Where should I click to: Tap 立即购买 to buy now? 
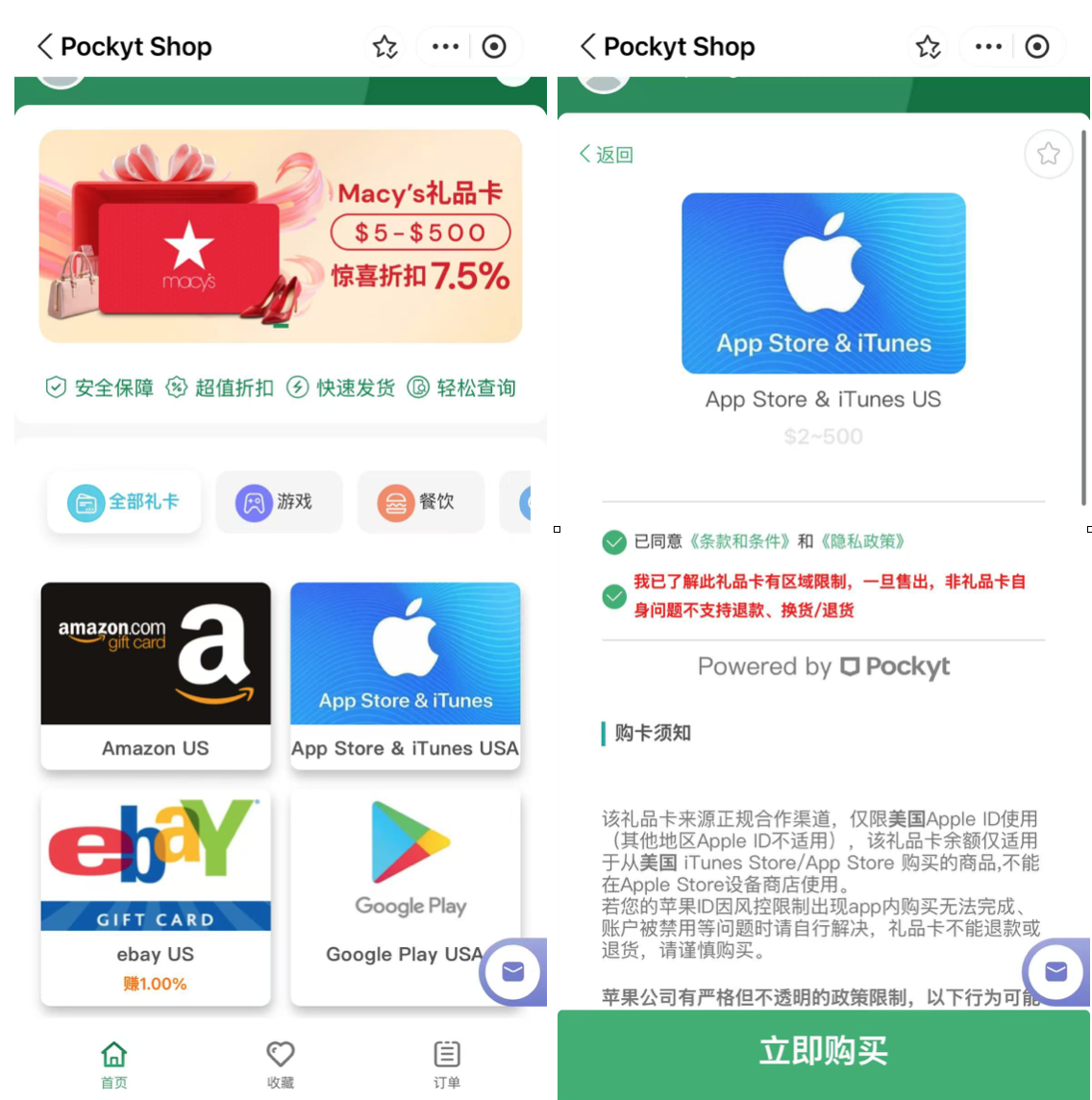[x=824, y=1052]
